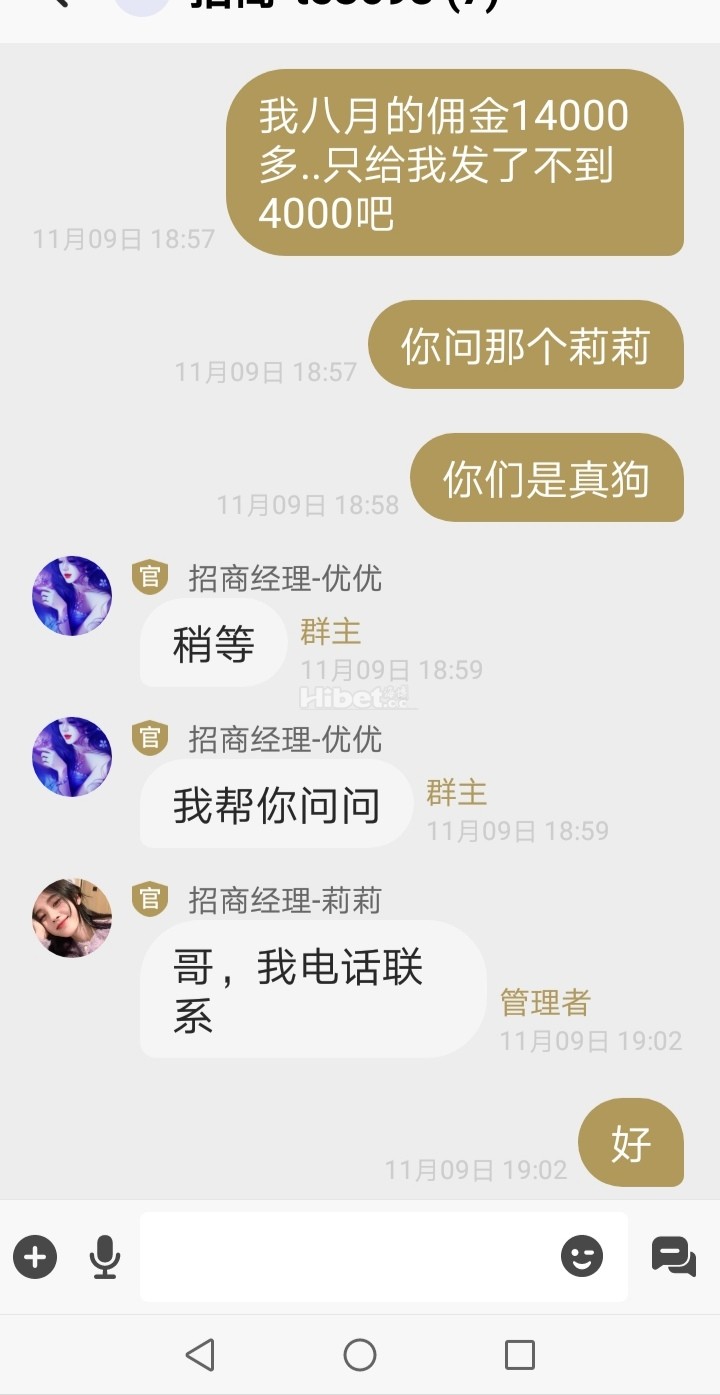Screen dimensions: 720x1395
Task: Tap the 好 message bubble
Action: [x=630, y=1143]
